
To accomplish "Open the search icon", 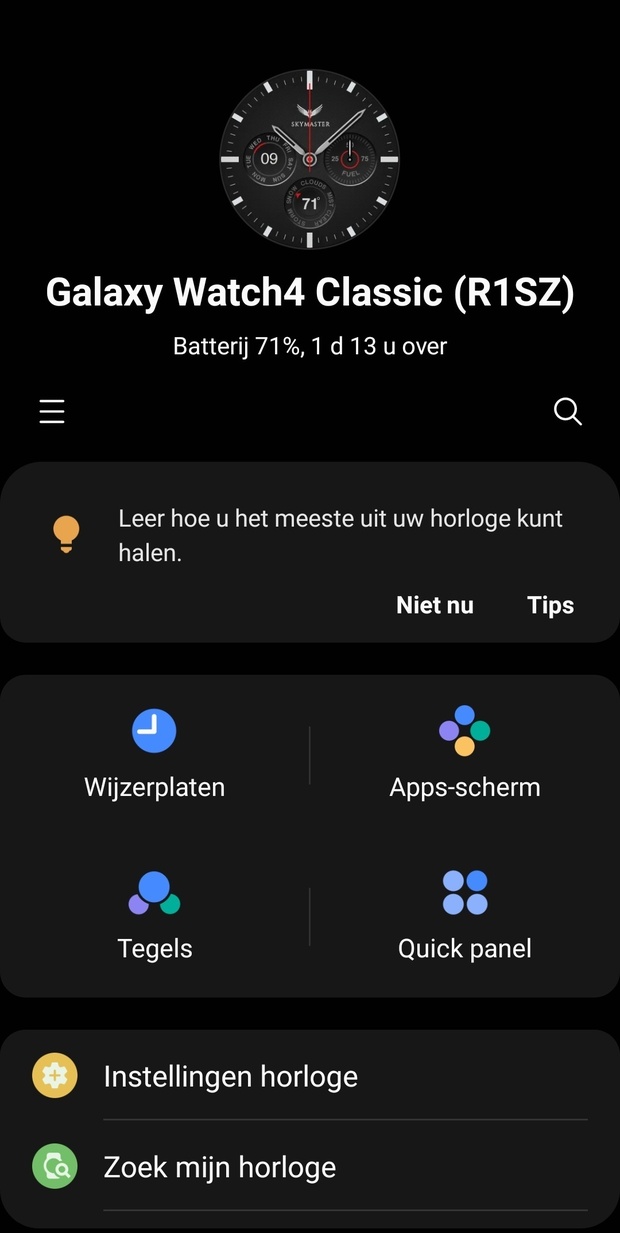I will (567, 412).
